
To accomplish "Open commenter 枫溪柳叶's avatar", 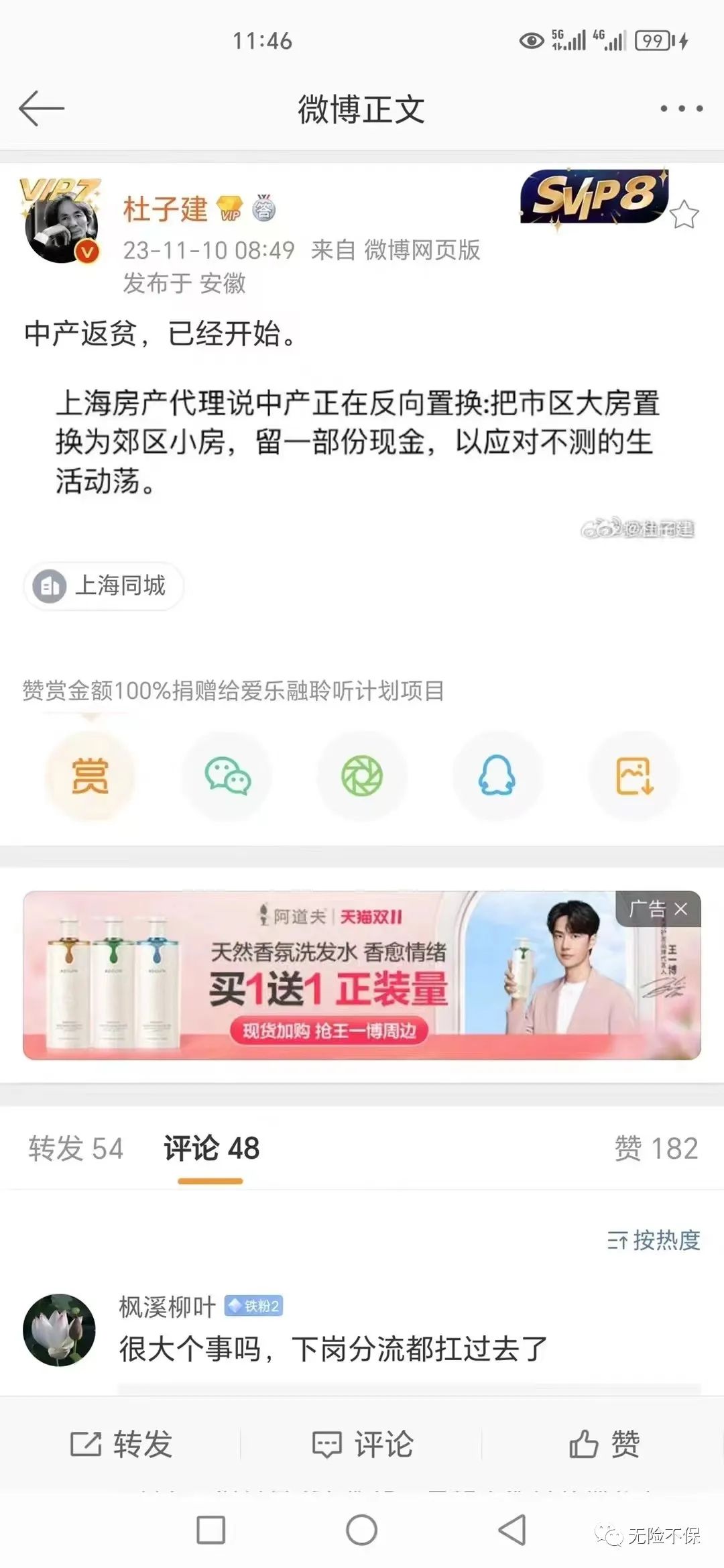I will tap(59, 1330).
